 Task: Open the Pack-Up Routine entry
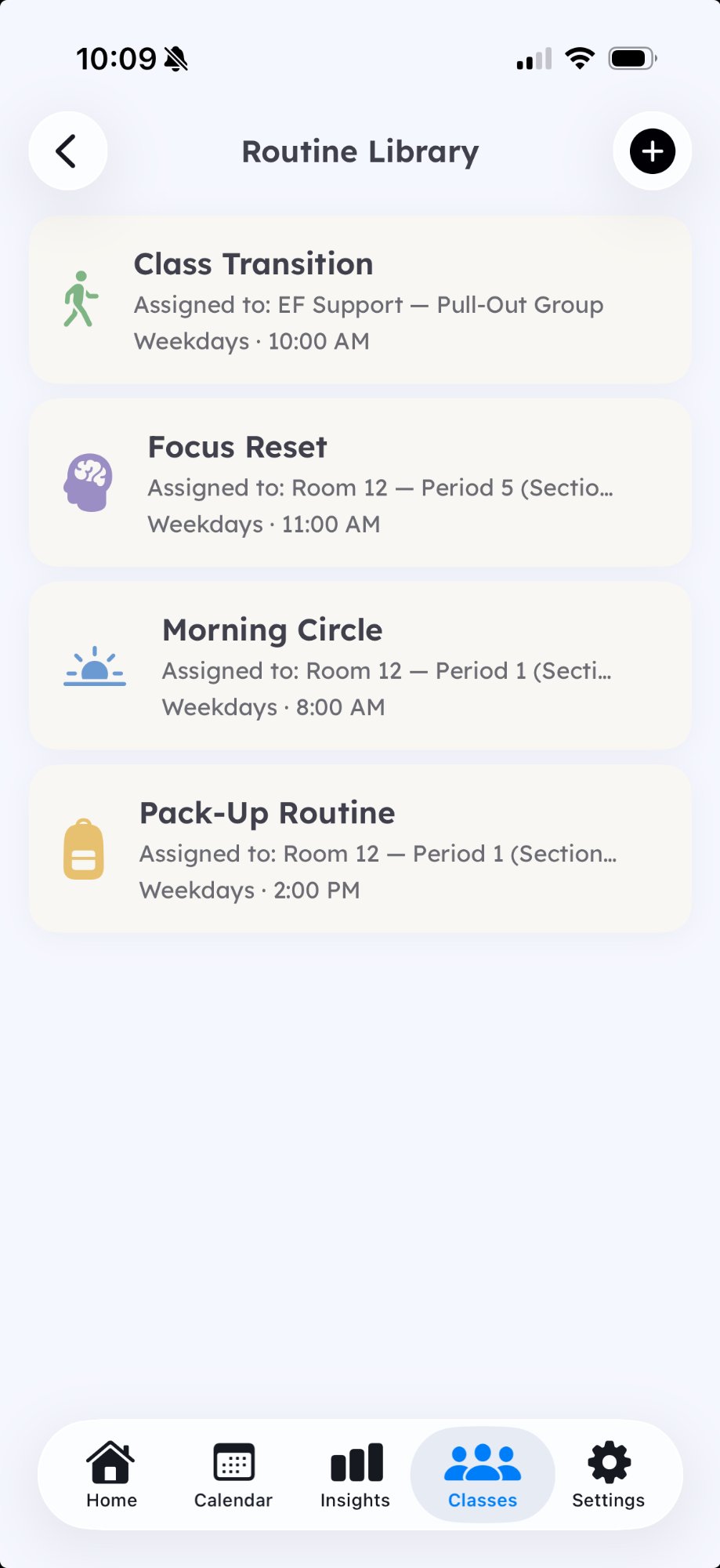(360, 849)
